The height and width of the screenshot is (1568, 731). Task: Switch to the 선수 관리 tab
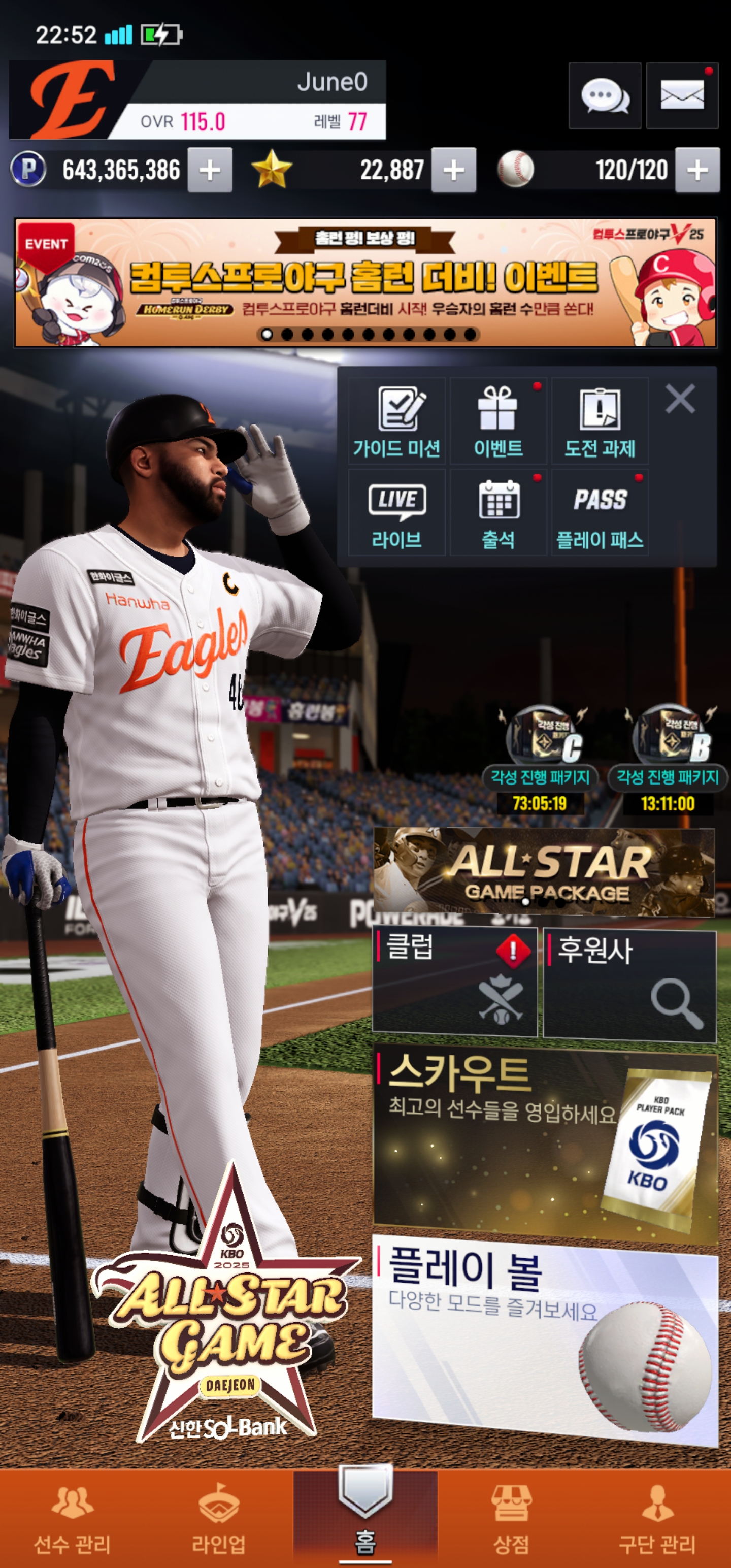point(73,1519)
